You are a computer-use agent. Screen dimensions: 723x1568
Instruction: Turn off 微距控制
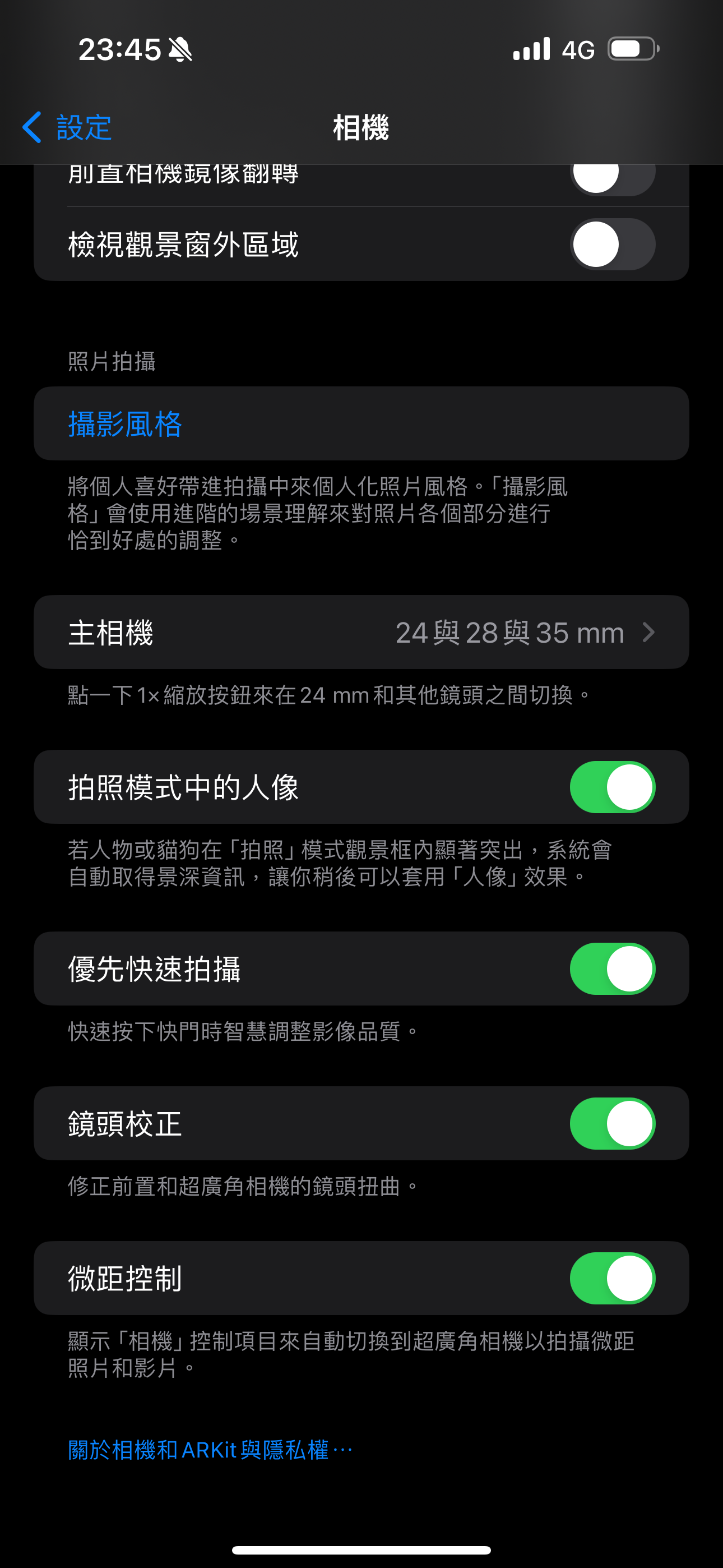point(612,1278)
